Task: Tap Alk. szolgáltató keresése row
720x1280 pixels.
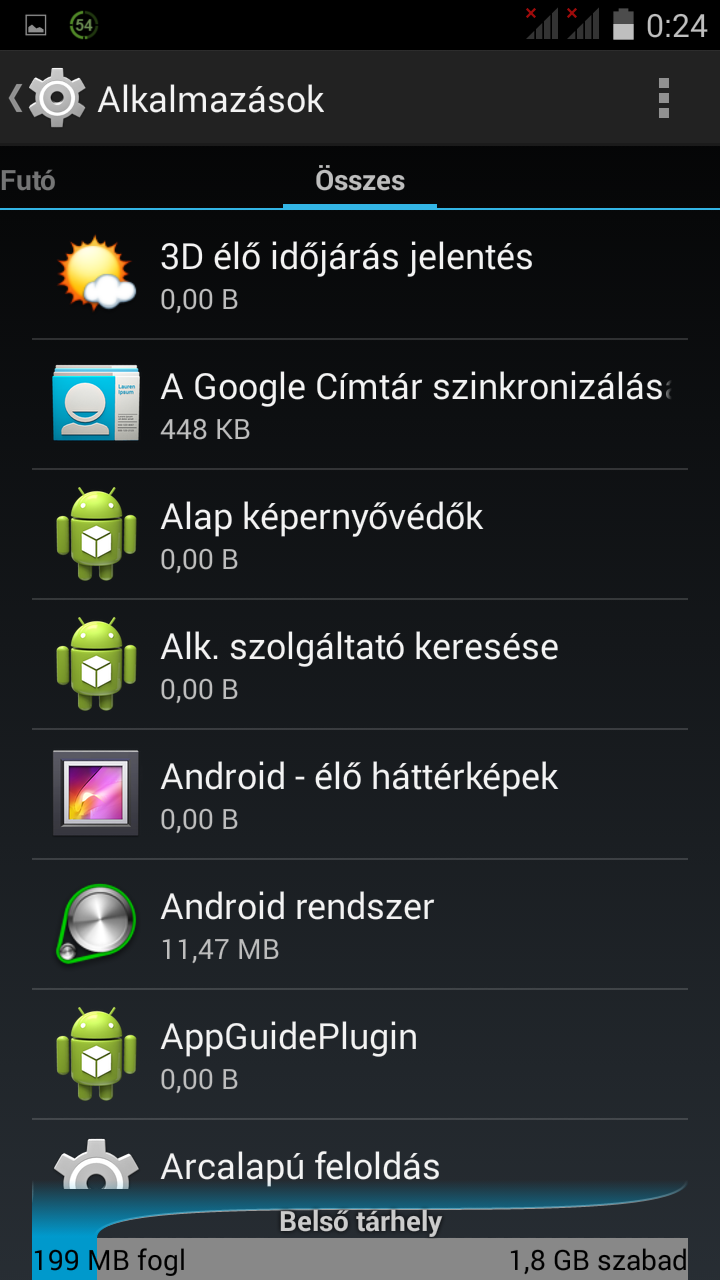Action: pos(360,664)
